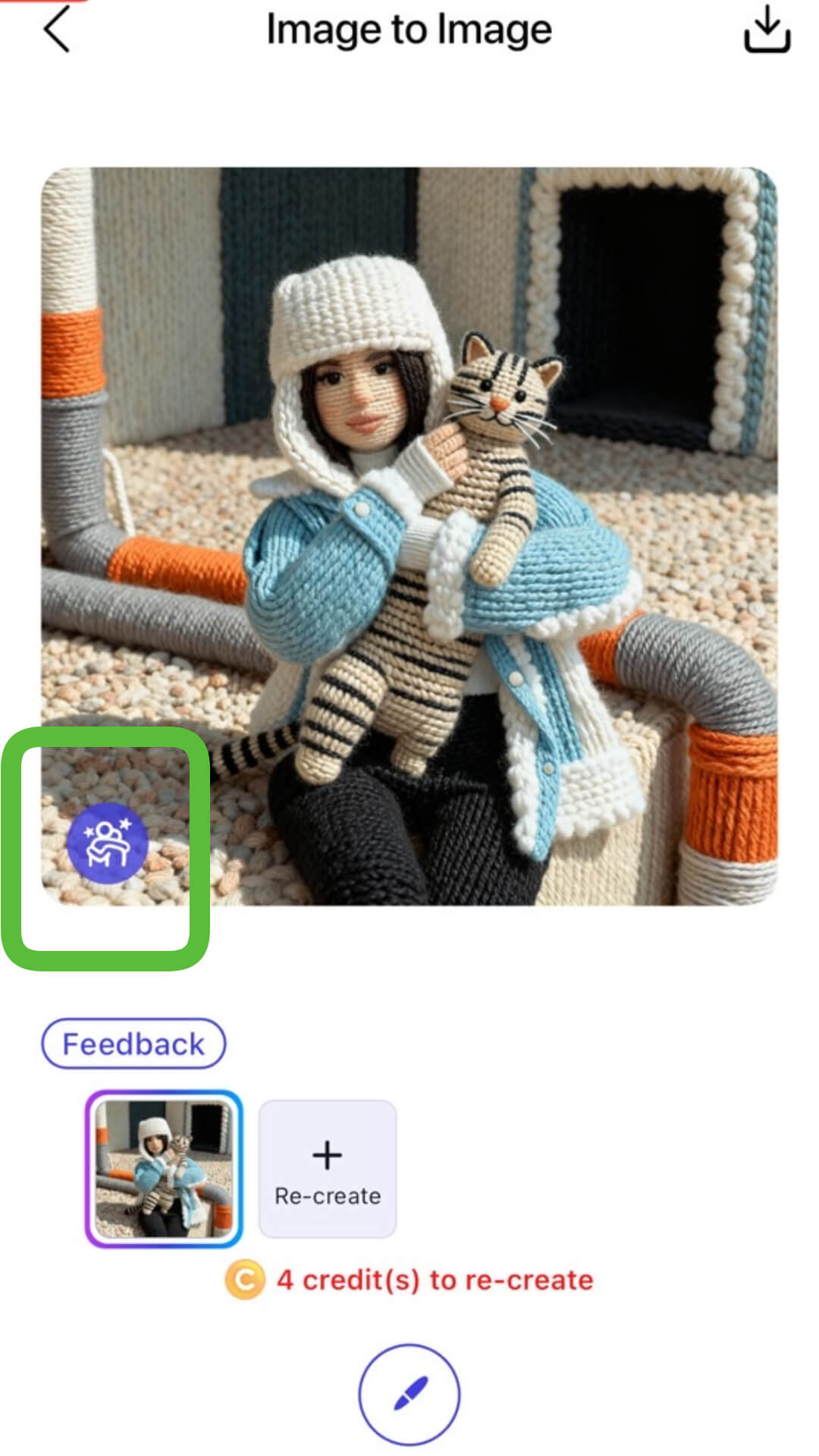Download the generated image
Screen dimensions: 819x1456
pos(767,30)
